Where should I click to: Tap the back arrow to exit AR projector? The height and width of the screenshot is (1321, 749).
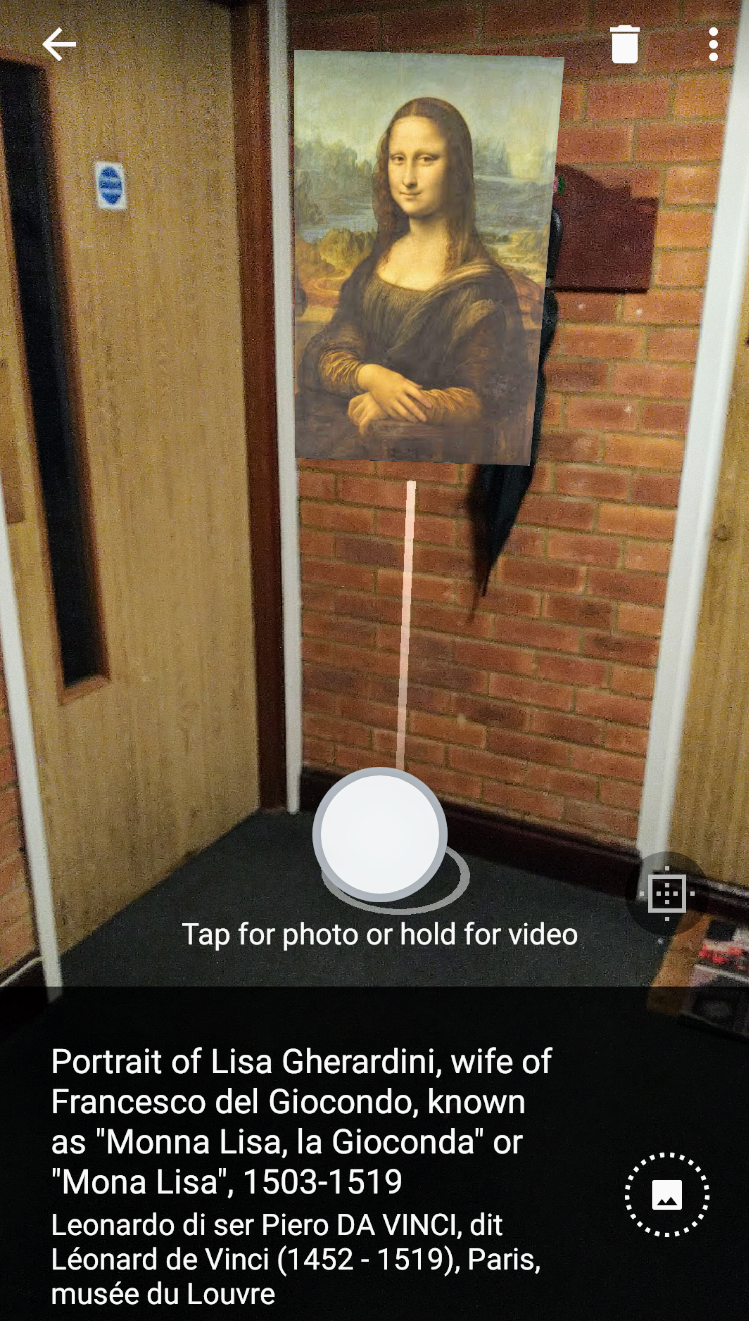[x=59, y=44]
